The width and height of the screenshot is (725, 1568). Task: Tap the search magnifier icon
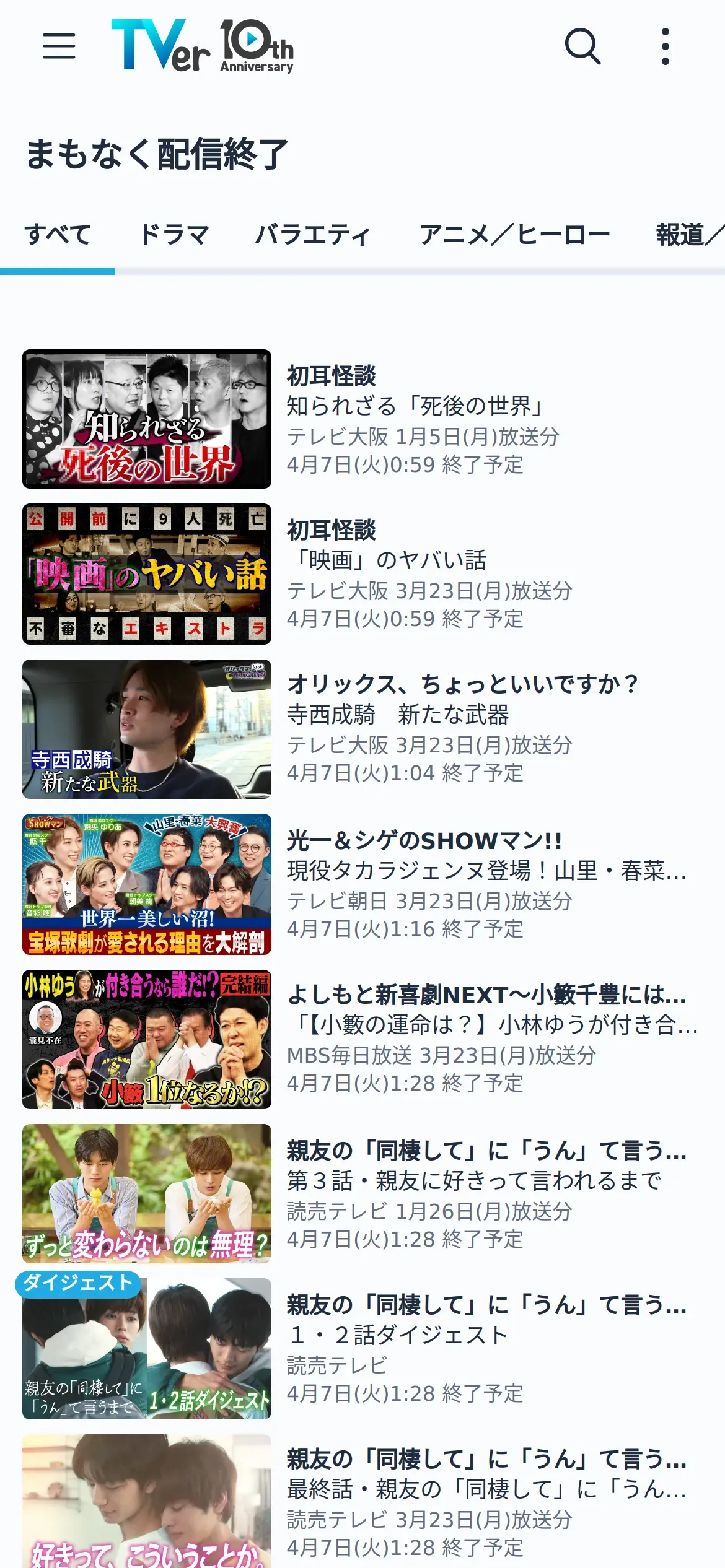pyautogui.click(x=582, y=46)
